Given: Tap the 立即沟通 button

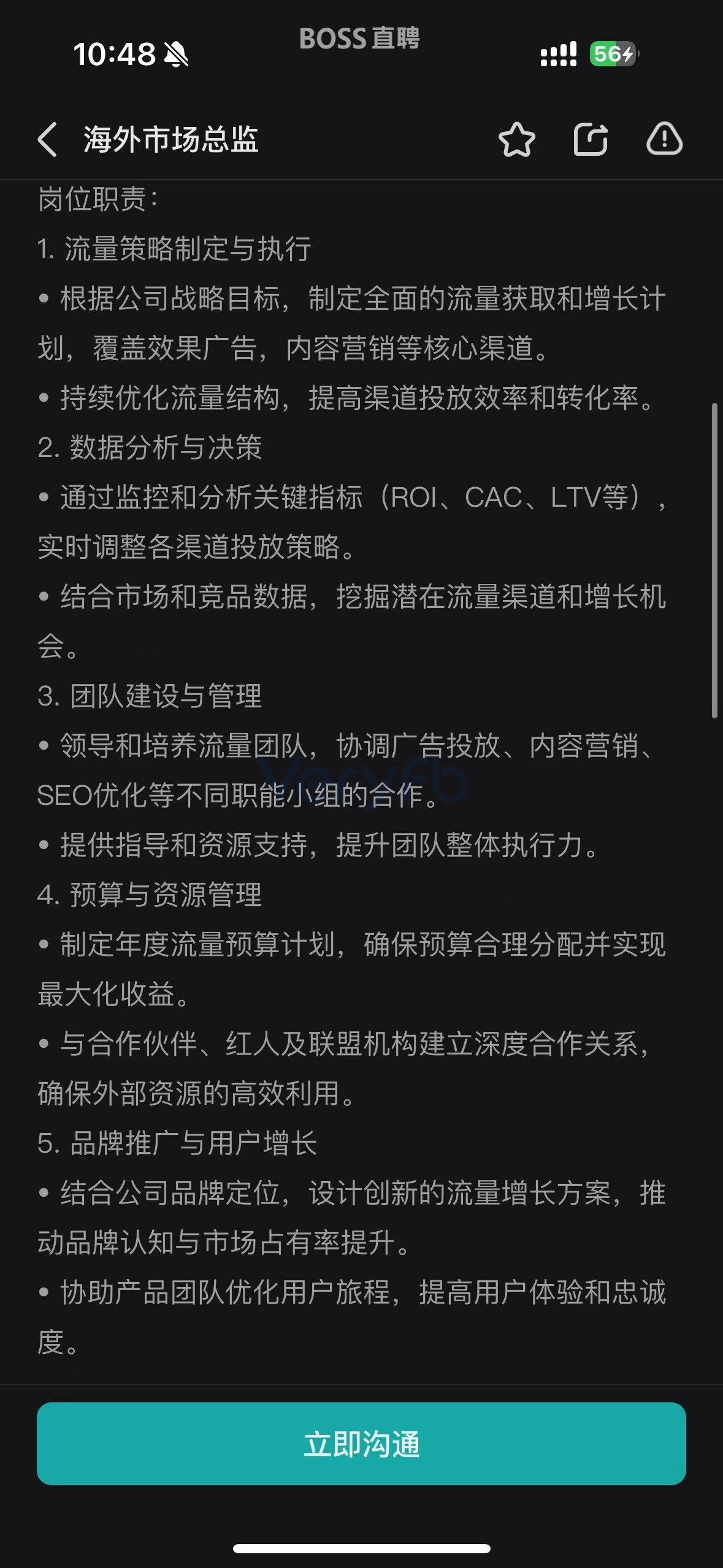Looking at the screenshot, I should [x=361, y=1443].
